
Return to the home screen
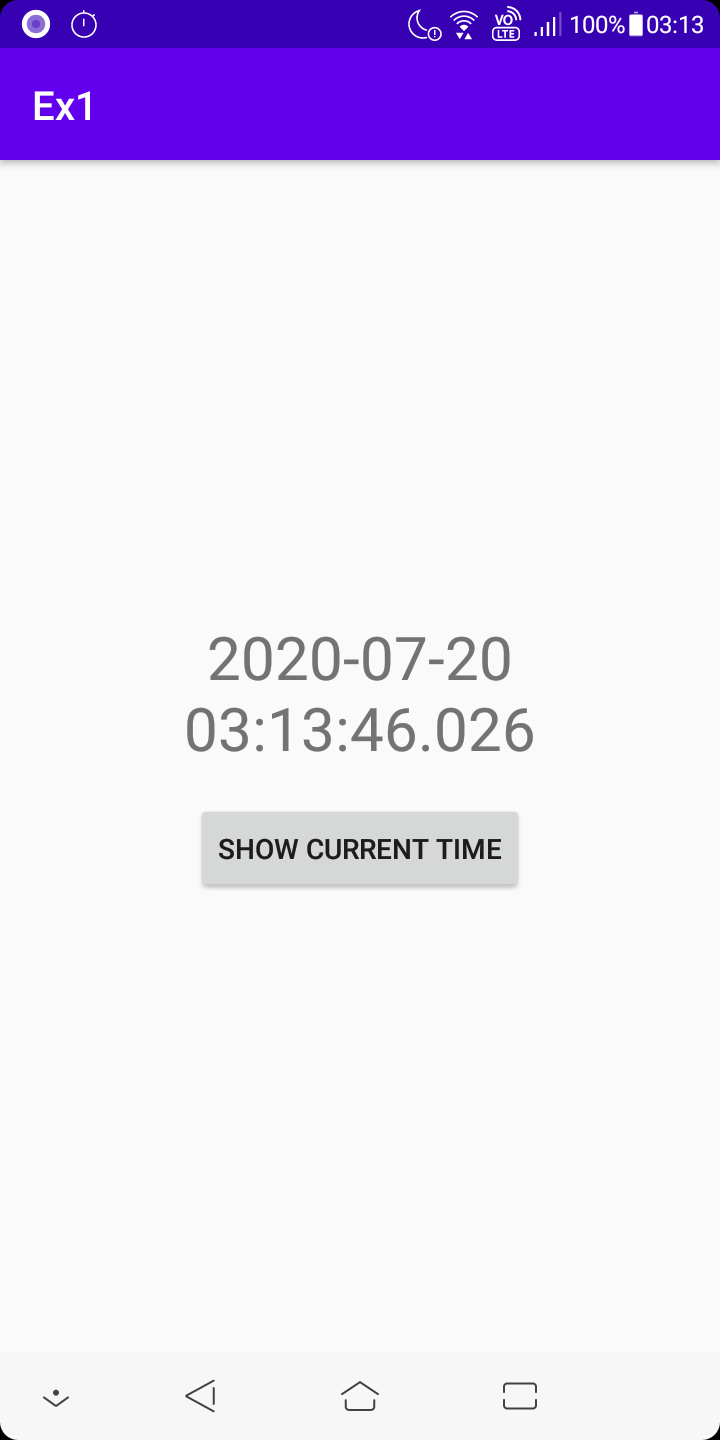[x=360, y=1396]
